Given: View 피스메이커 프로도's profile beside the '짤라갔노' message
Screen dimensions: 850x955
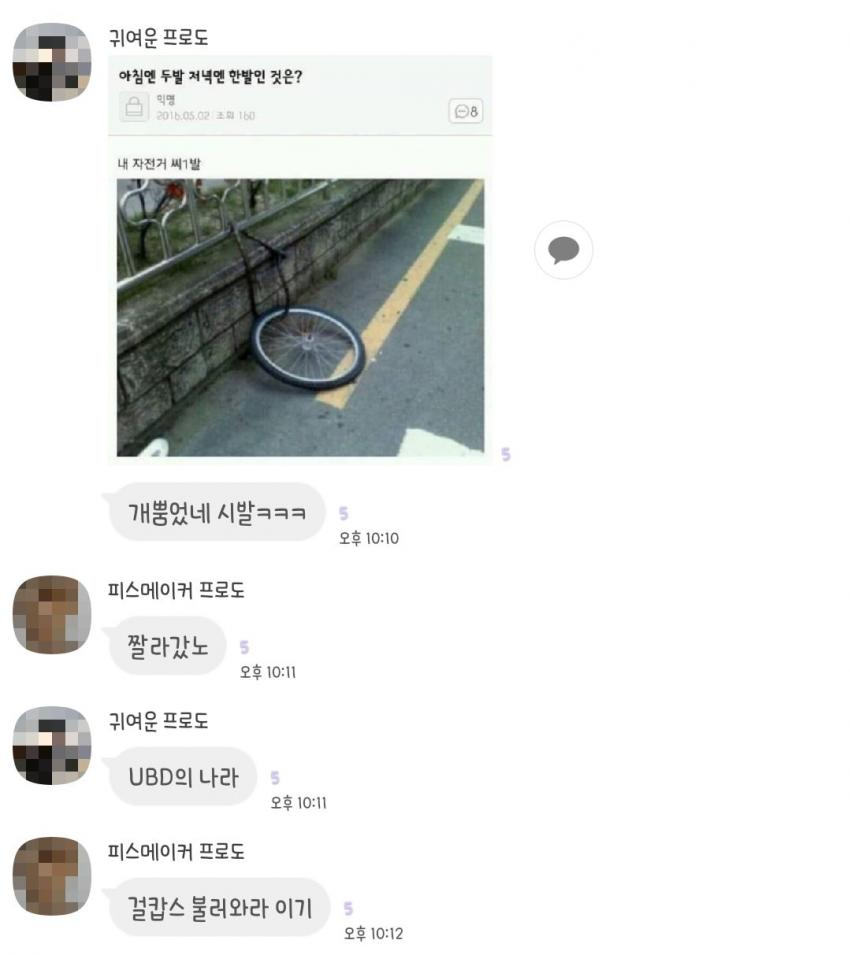Looking at the screenshot, I should [x=52, y=615].
